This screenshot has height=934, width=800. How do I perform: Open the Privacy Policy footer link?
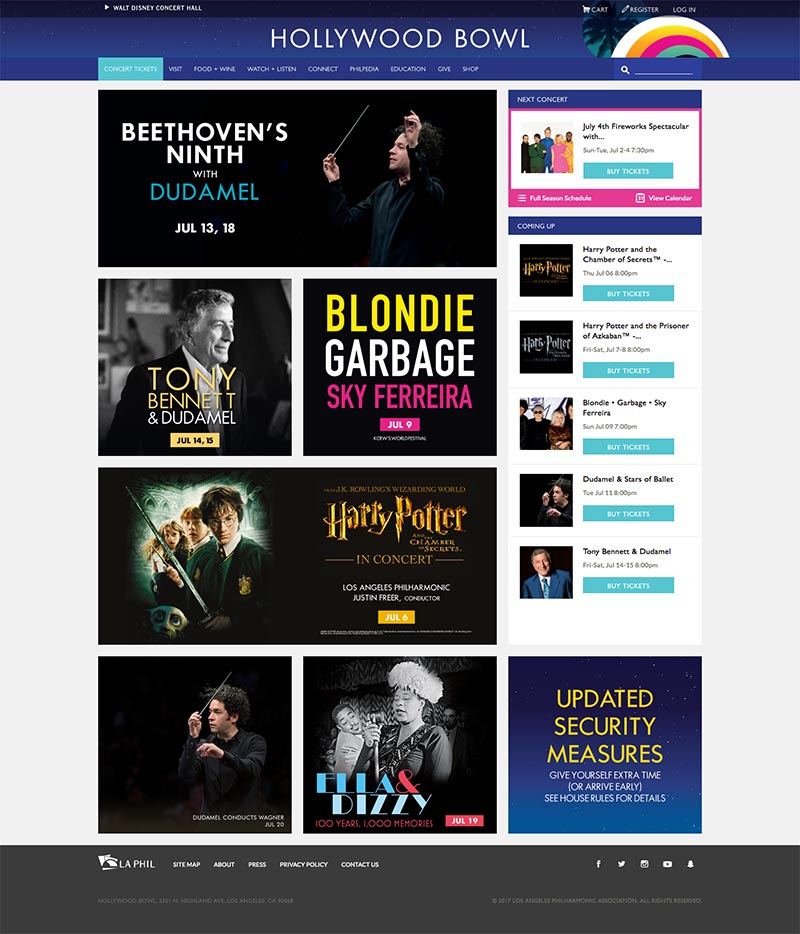click(x=303, y=864)
